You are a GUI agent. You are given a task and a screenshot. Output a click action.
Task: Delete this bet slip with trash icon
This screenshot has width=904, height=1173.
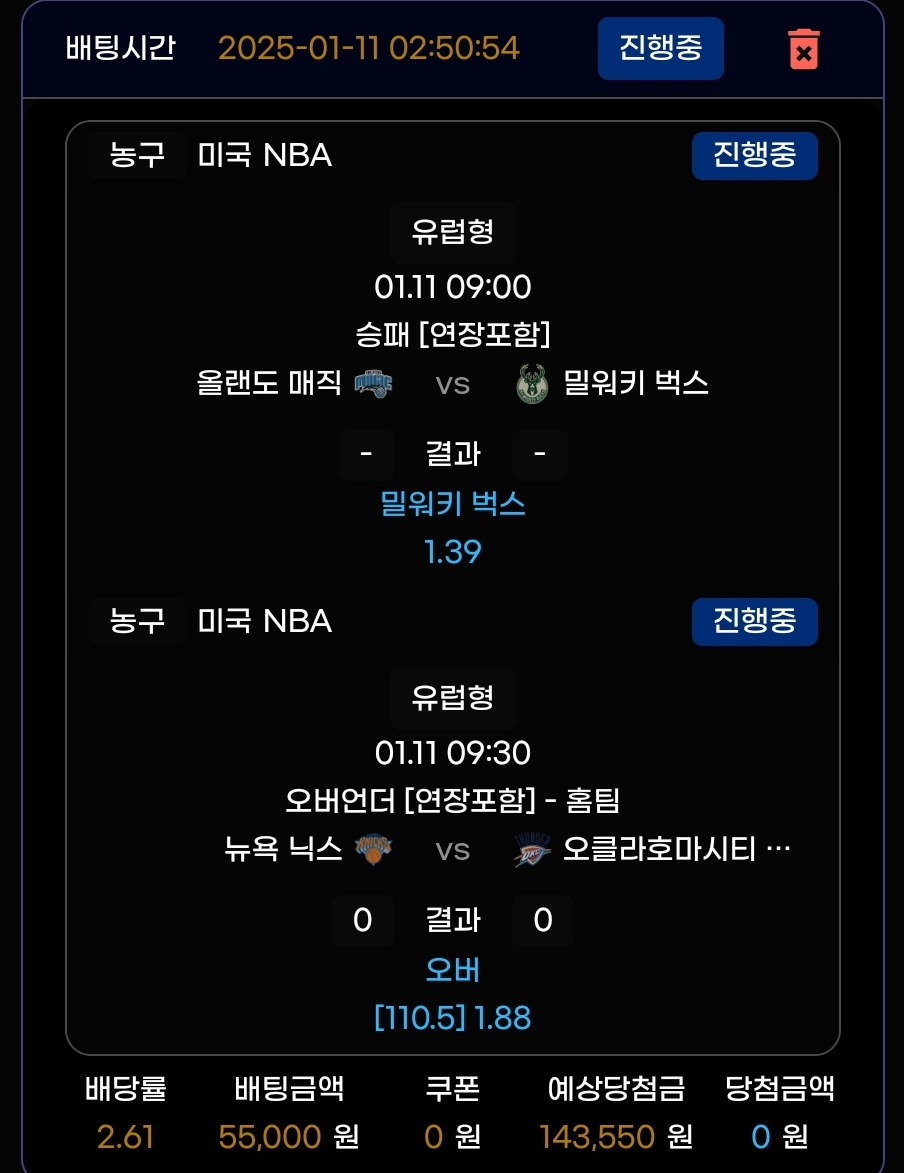pos(804,48)
